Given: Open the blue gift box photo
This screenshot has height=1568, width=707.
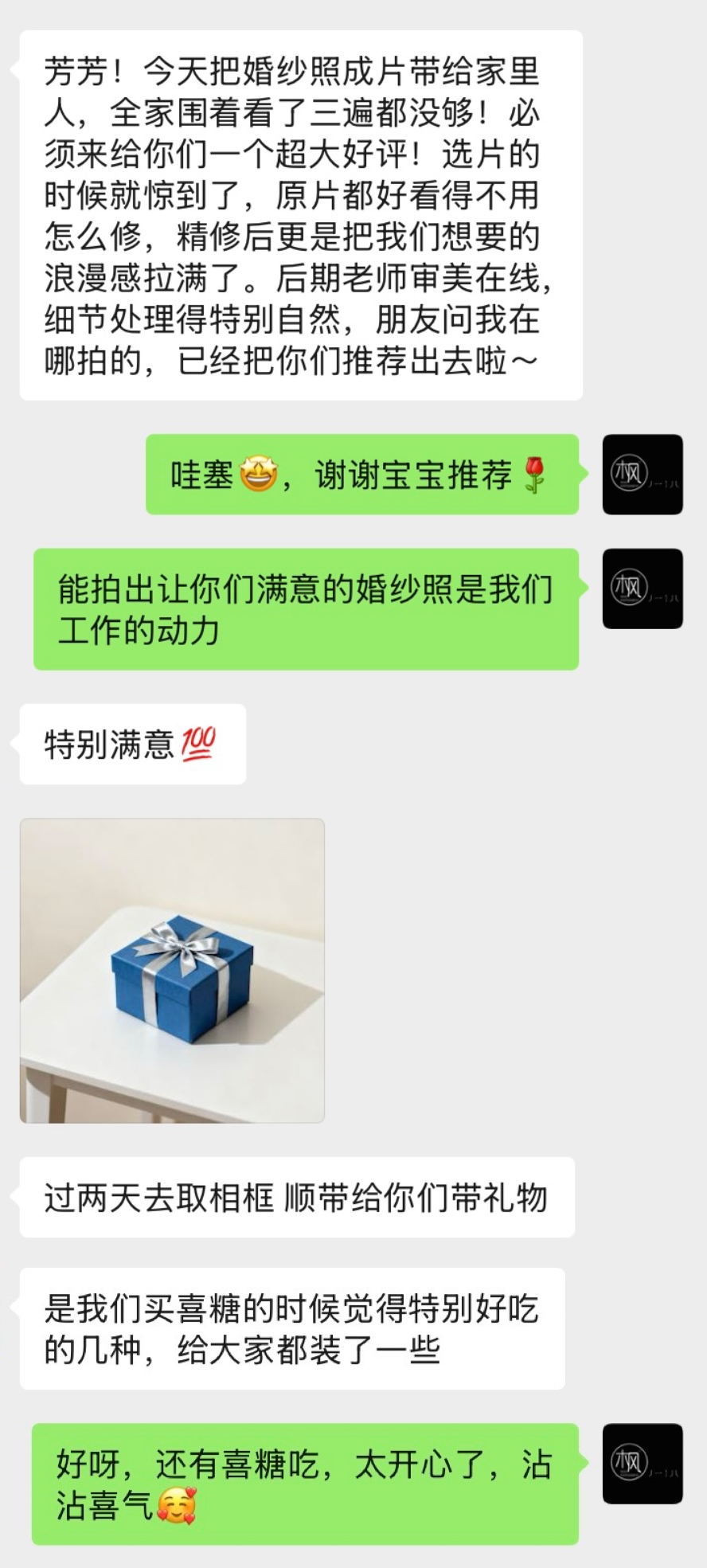Looking at the screenshot, I should coord(172,970).
